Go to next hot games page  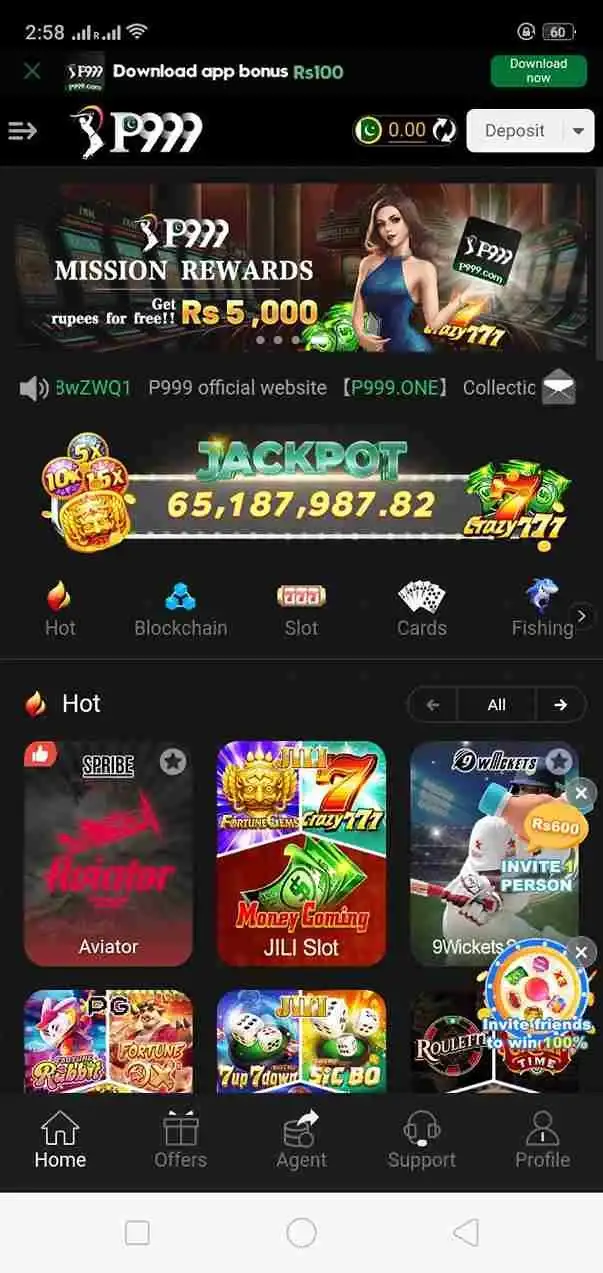pos(560,705)
